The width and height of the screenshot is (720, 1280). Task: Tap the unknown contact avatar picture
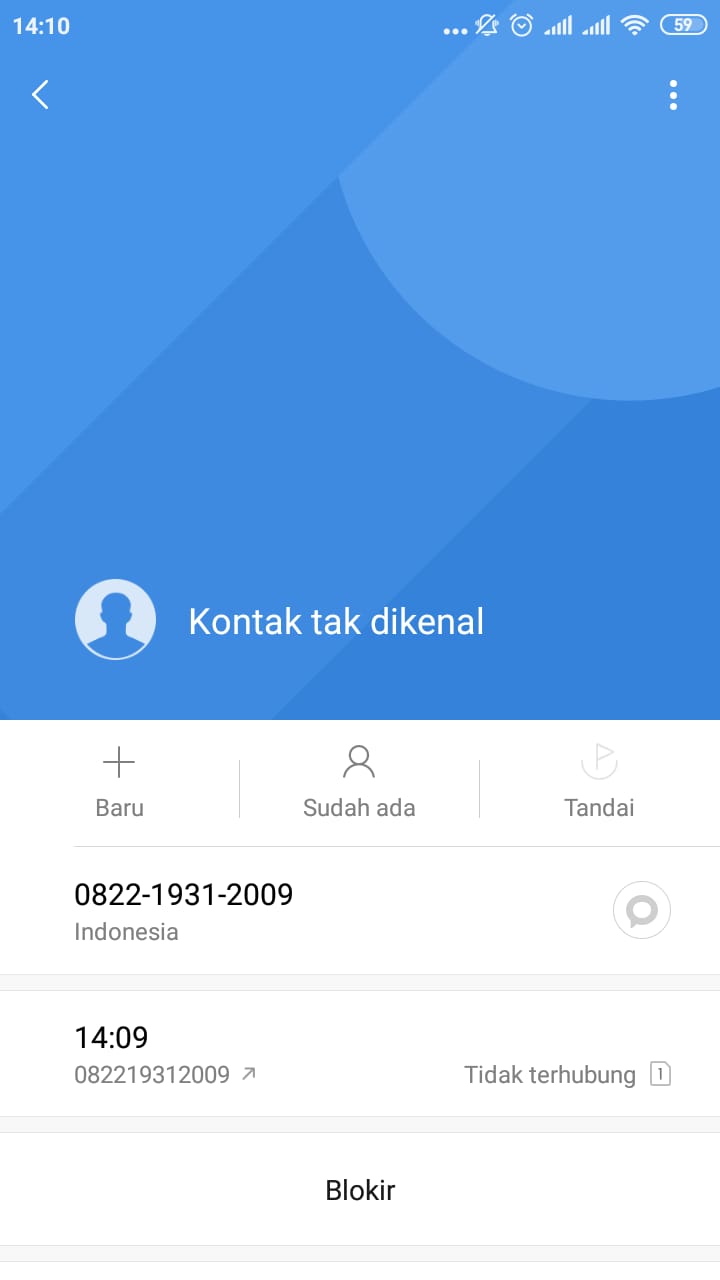click(115, 619)
